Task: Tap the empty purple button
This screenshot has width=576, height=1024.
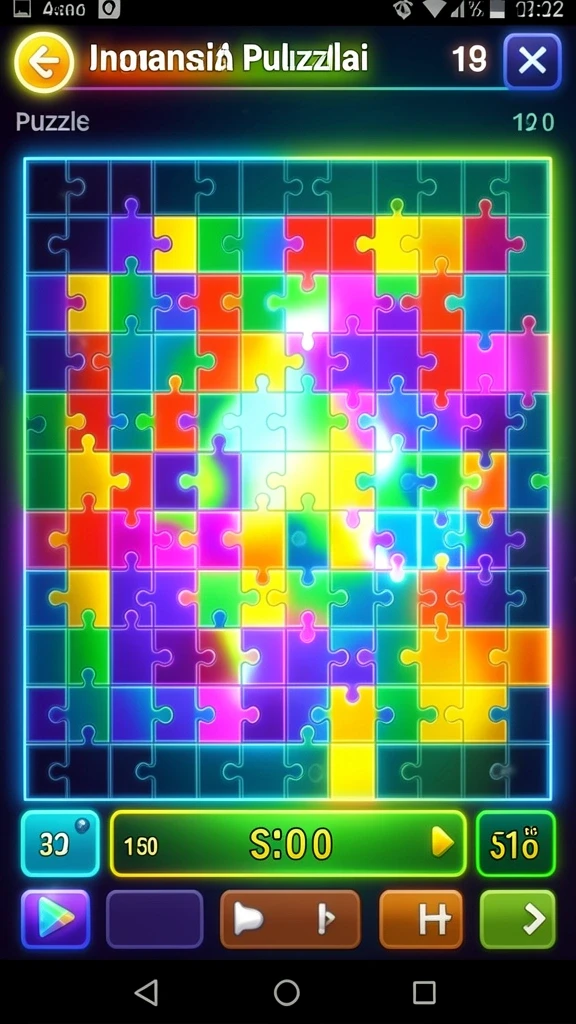Action: point(155,919)
